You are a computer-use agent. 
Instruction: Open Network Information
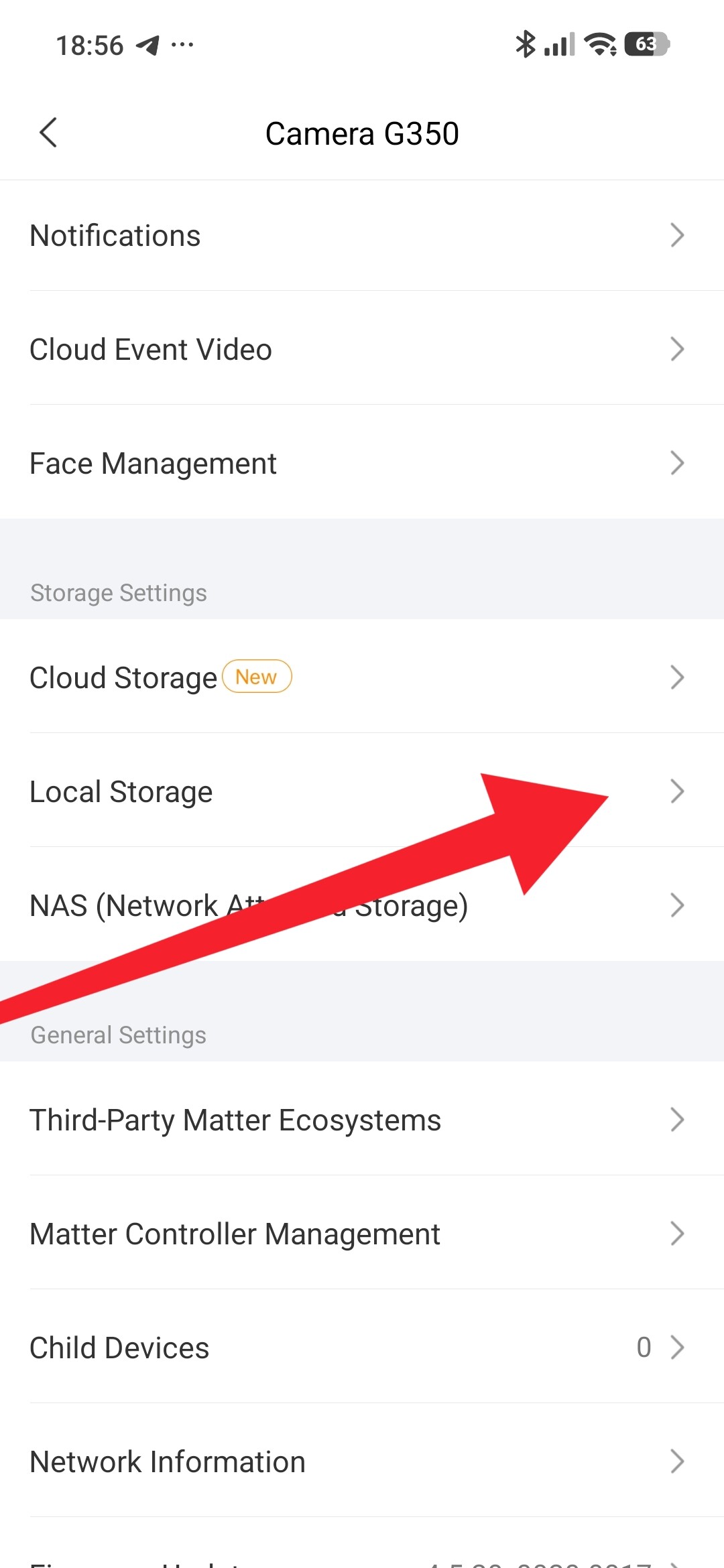(362, 1462)
